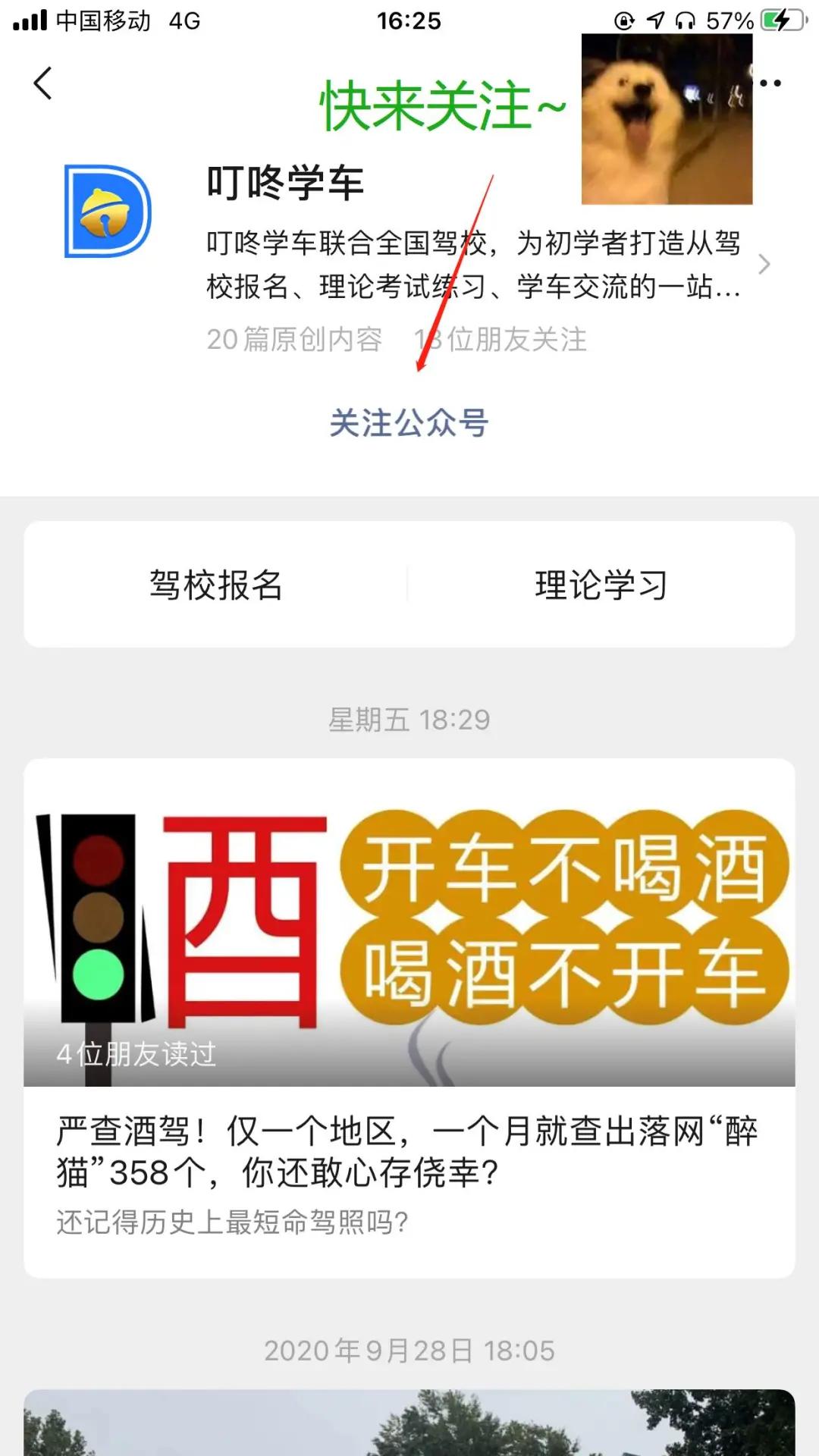This screenshot has width=819, height=1456.
Task: Select the 理论学习 menu item
Action: [601, 584]
